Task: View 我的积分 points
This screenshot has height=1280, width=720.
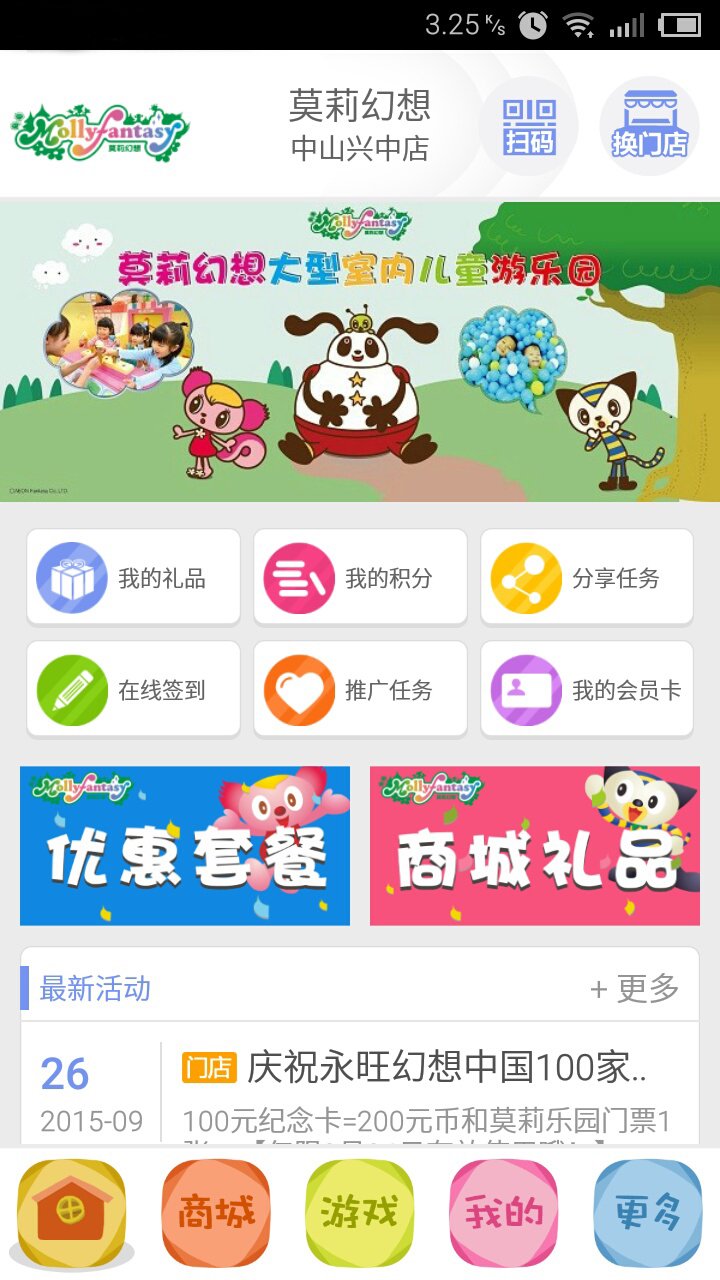Action: pos(360,578)
